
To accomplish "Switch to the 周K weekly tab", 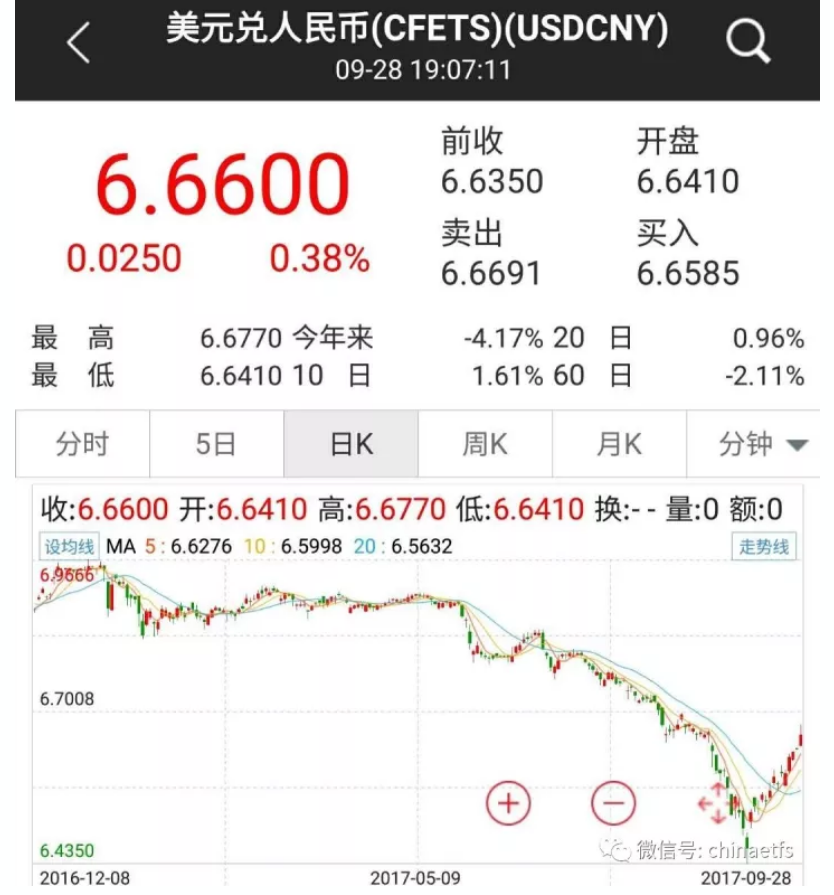I will pos(485,444).
